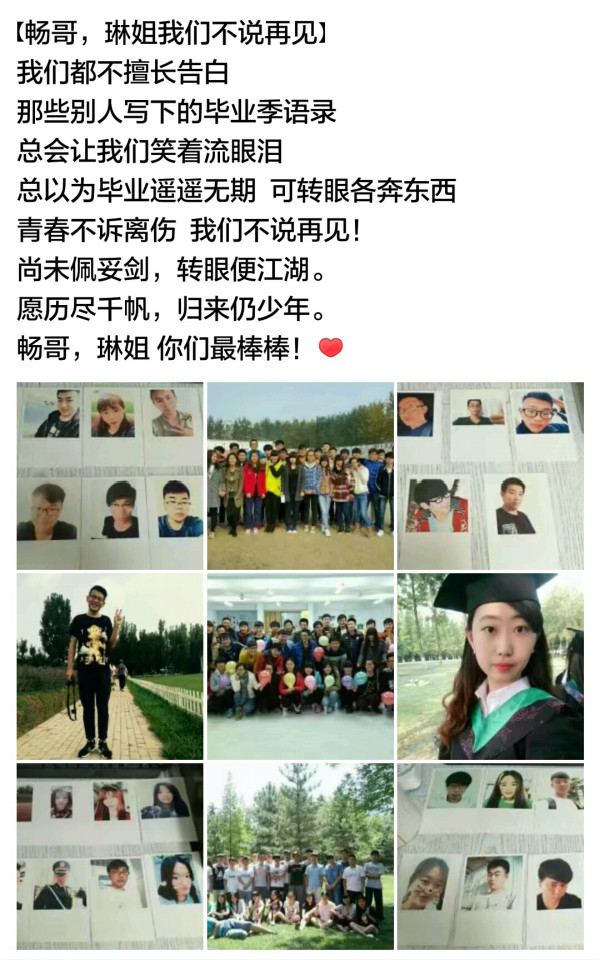Open the outdoor group photo near the trees
Viewport: 600px width, 960px height.
tap(300, 475)
